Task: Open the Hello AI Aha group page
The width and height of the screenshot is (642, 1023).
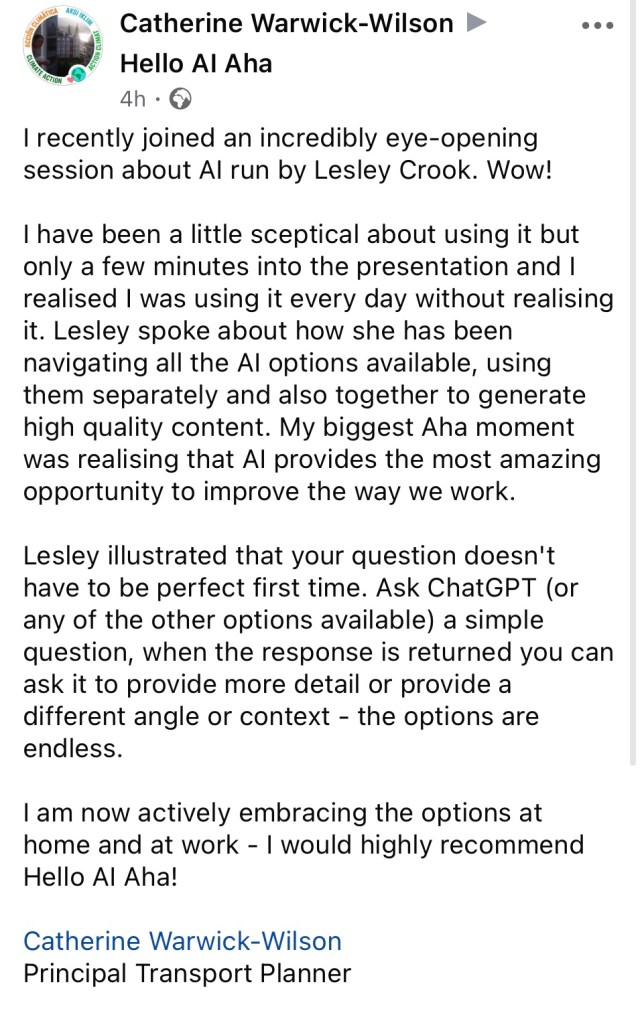Action: [x=196, y=64]
